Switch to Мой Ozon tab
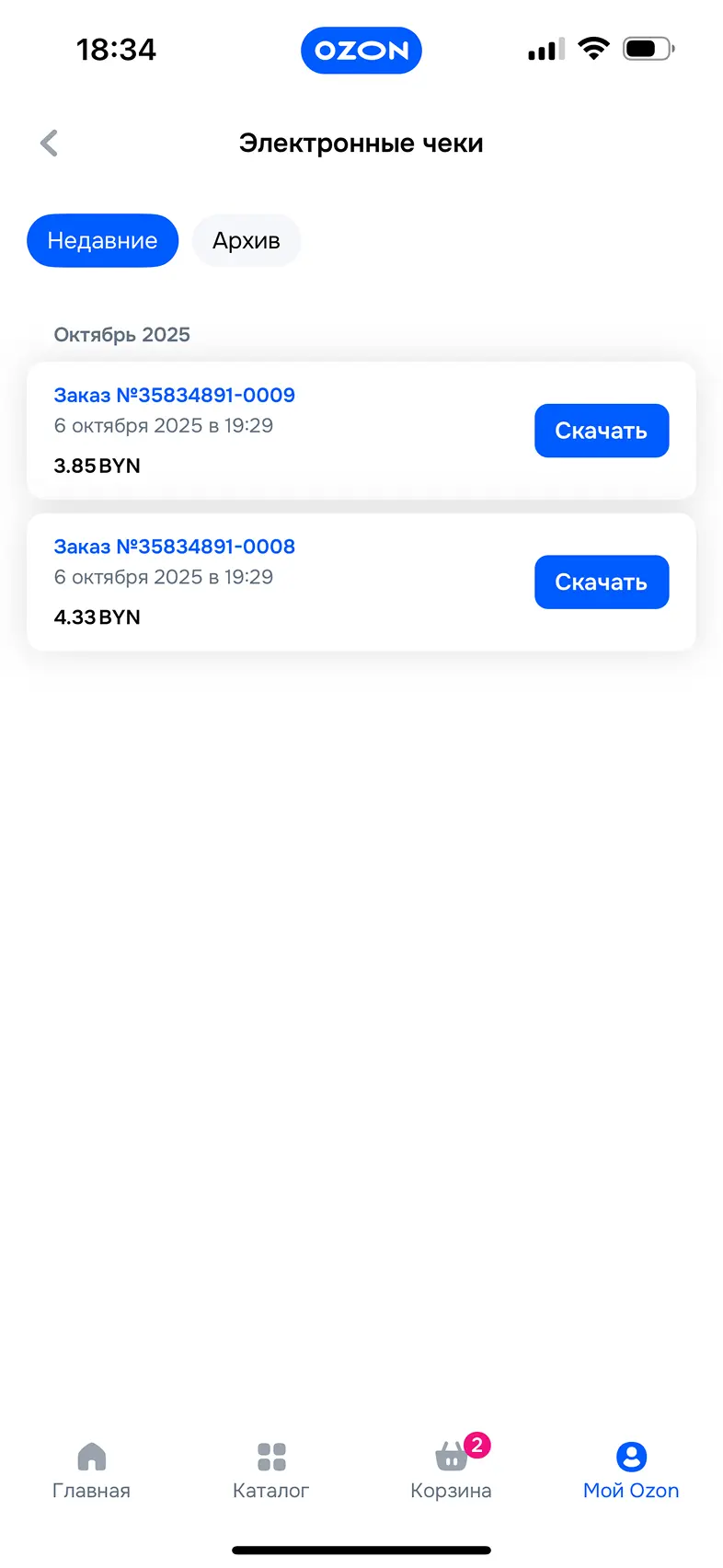Image resolution: width=723 pixels, height=1568 pixels. click(631, 1470)
